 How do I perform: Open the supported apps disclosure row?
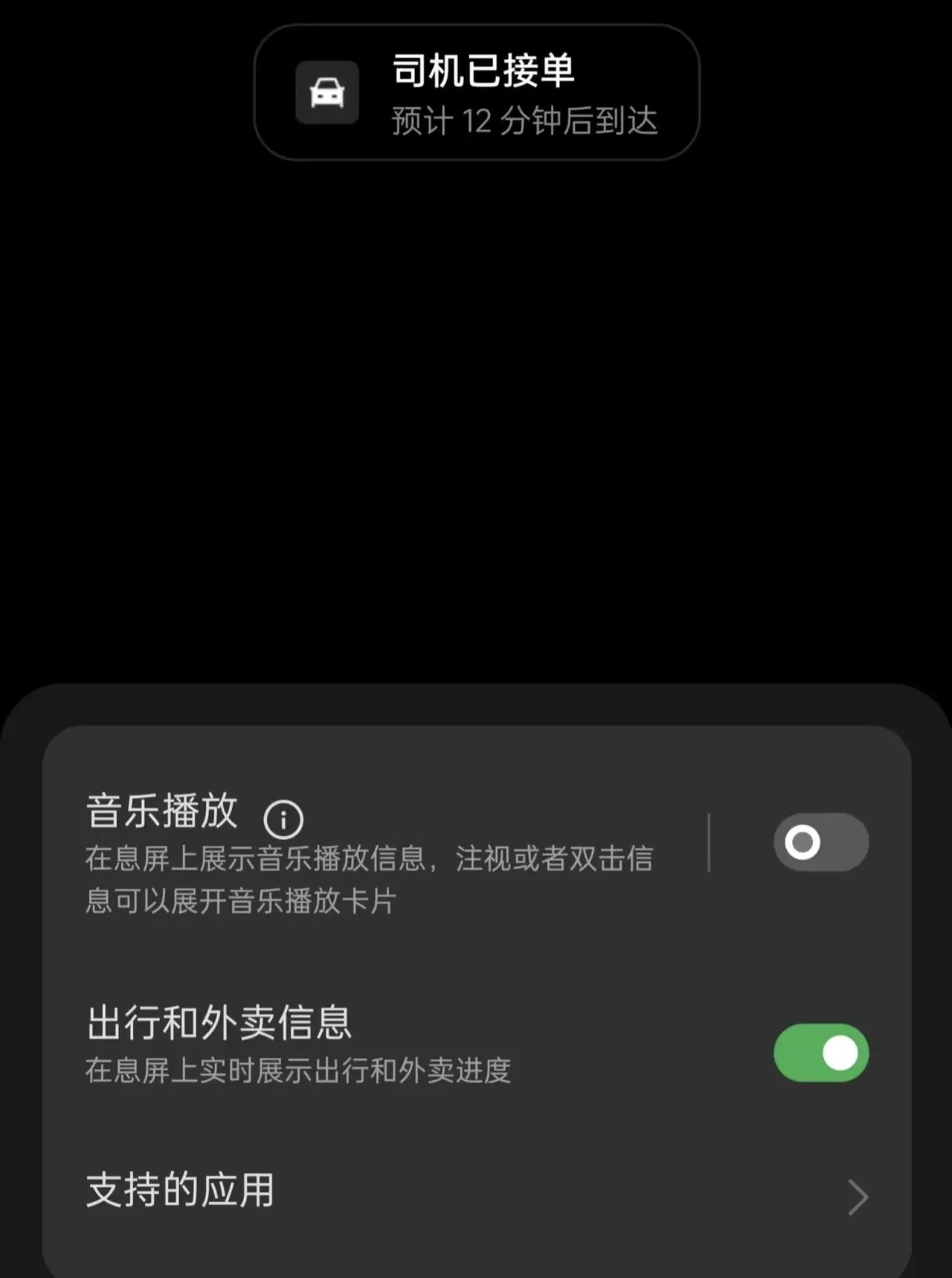coord(476,1190)
